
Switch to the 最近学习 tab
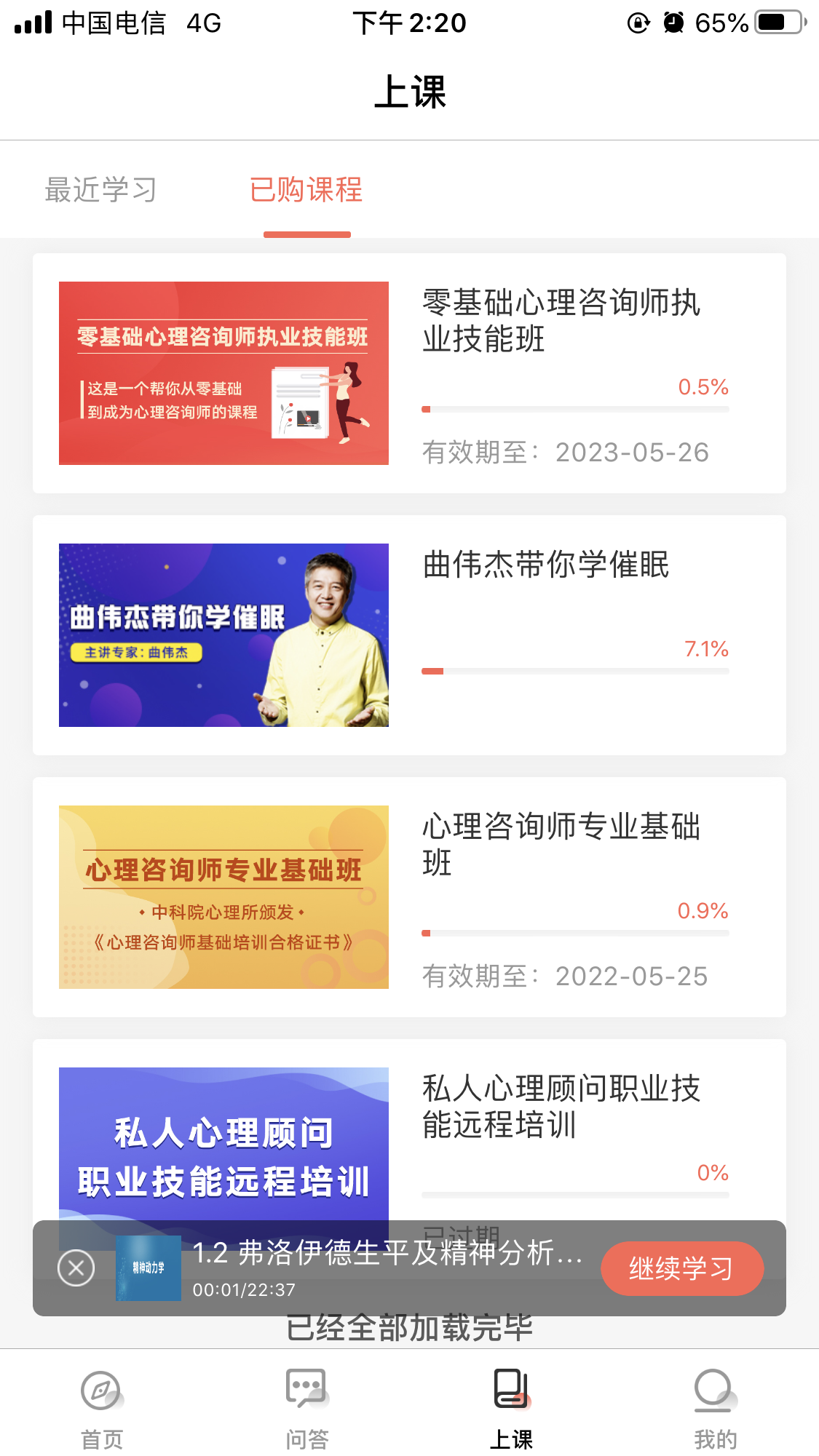pos(100,190)
